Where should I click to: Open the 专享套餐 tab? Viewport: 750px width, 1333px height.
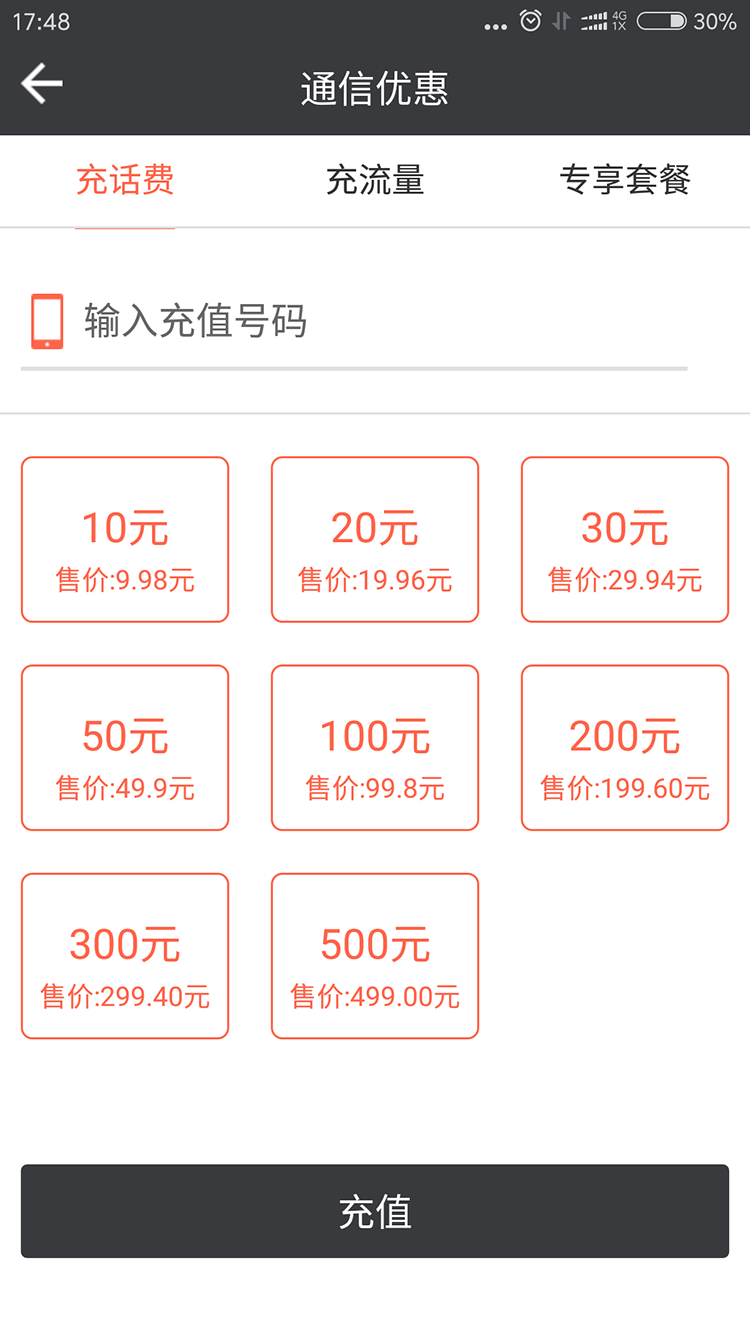pyautogui.click(x=625, y=181)
